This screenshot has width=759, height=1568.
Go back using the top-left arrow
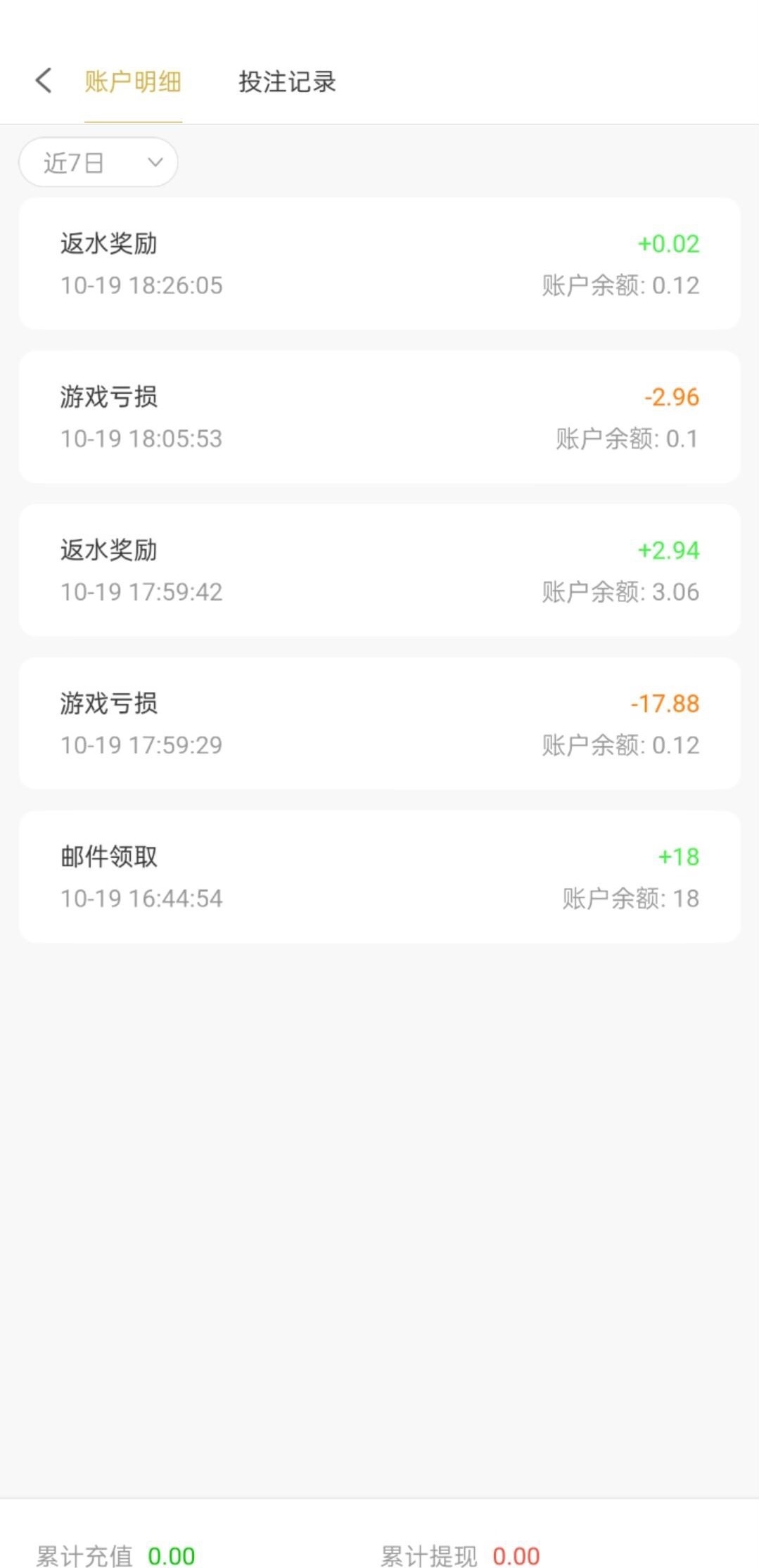44,81
